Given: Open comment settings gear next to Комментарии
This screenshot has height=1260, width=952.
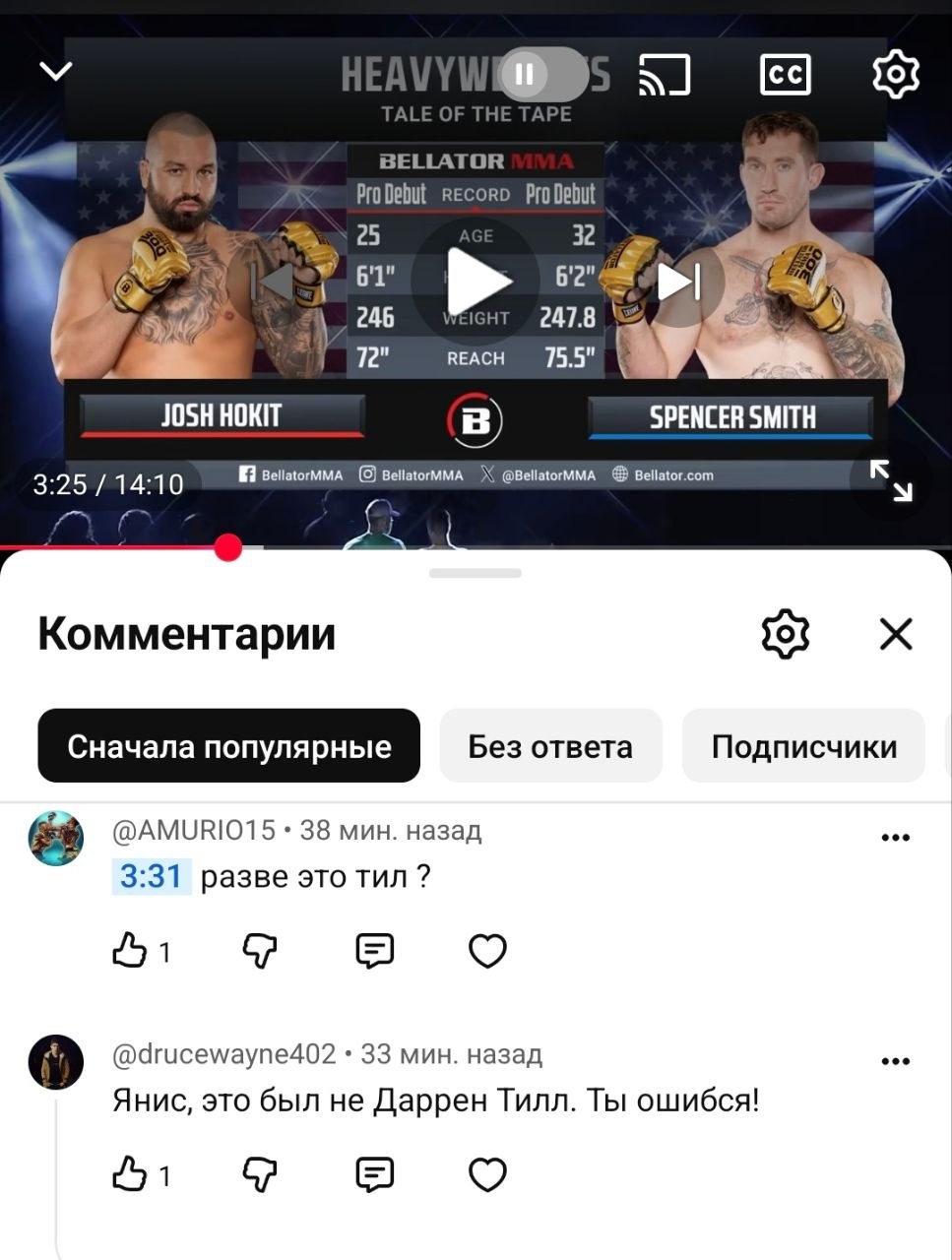Looking at the screenshot, I should pyautogui.click(x=785, y=634).
